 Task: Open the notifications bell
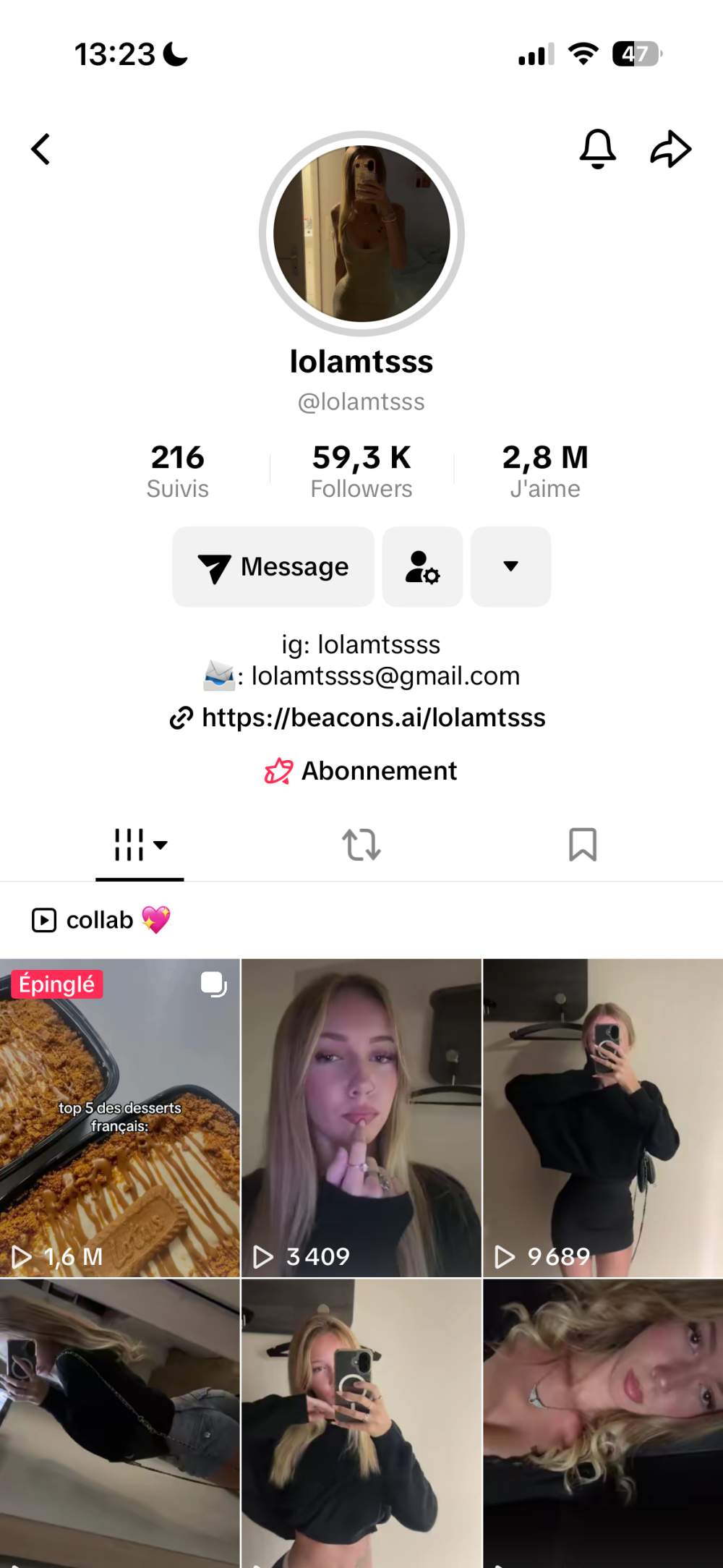point(598,149)
